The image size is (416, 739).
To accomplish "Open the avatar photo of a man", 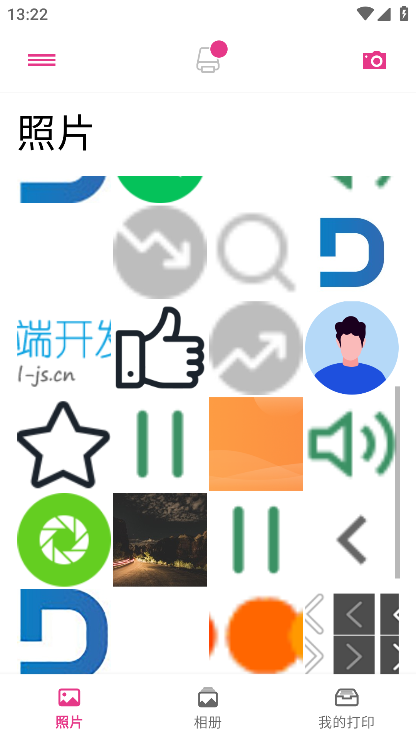I will click(x=351, y=347).
